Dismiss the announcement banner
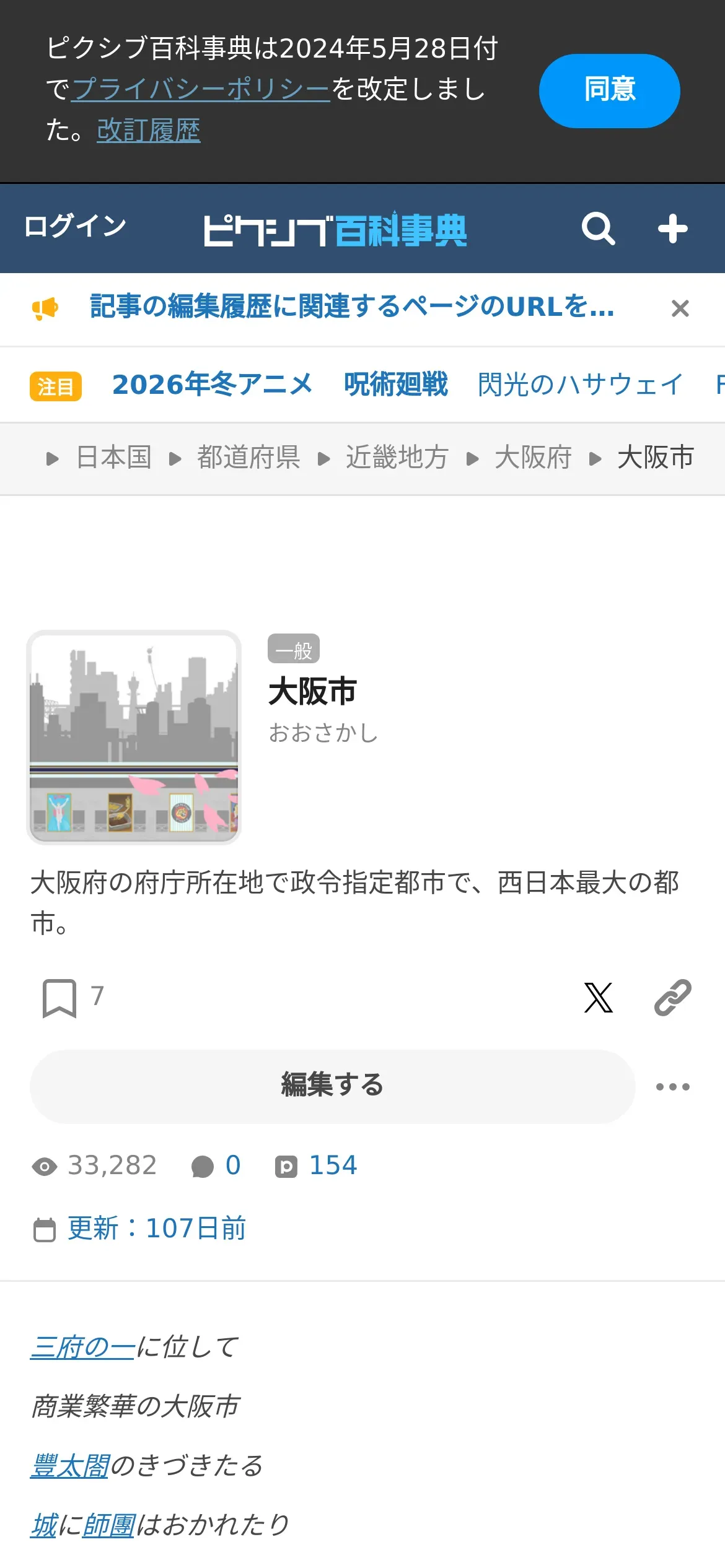This screenshot has width=725, height=1568. (680, 308)
